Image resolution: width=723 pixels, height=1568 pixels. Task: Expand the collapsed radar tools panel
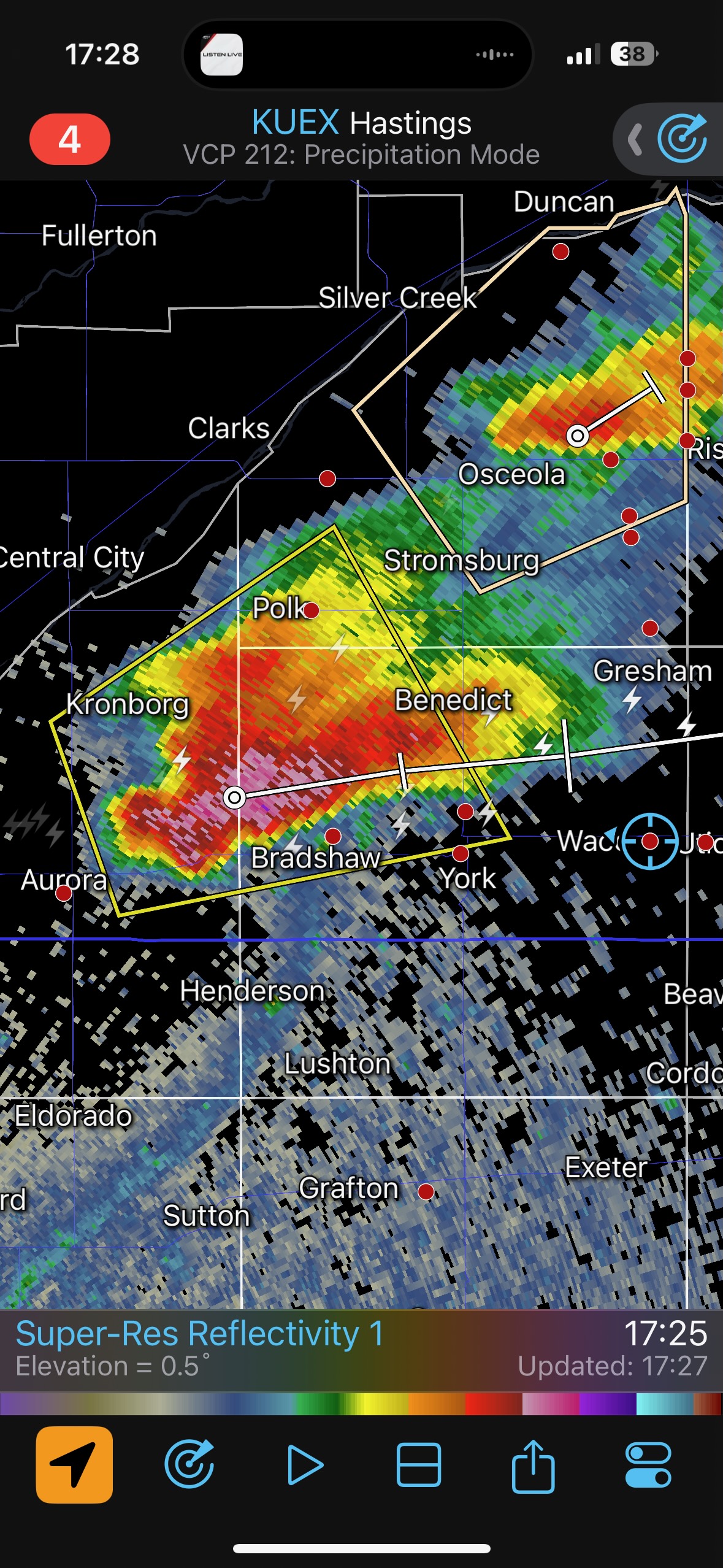(635, 139)
